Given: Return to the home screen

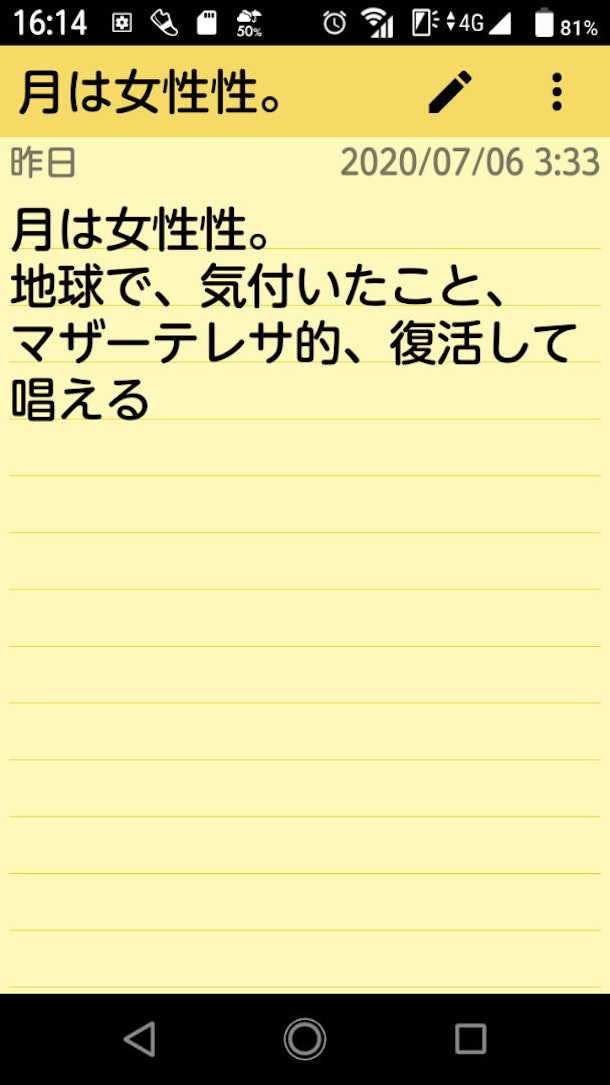Looking at the screenshot, I should click(x=305, y=1039).
